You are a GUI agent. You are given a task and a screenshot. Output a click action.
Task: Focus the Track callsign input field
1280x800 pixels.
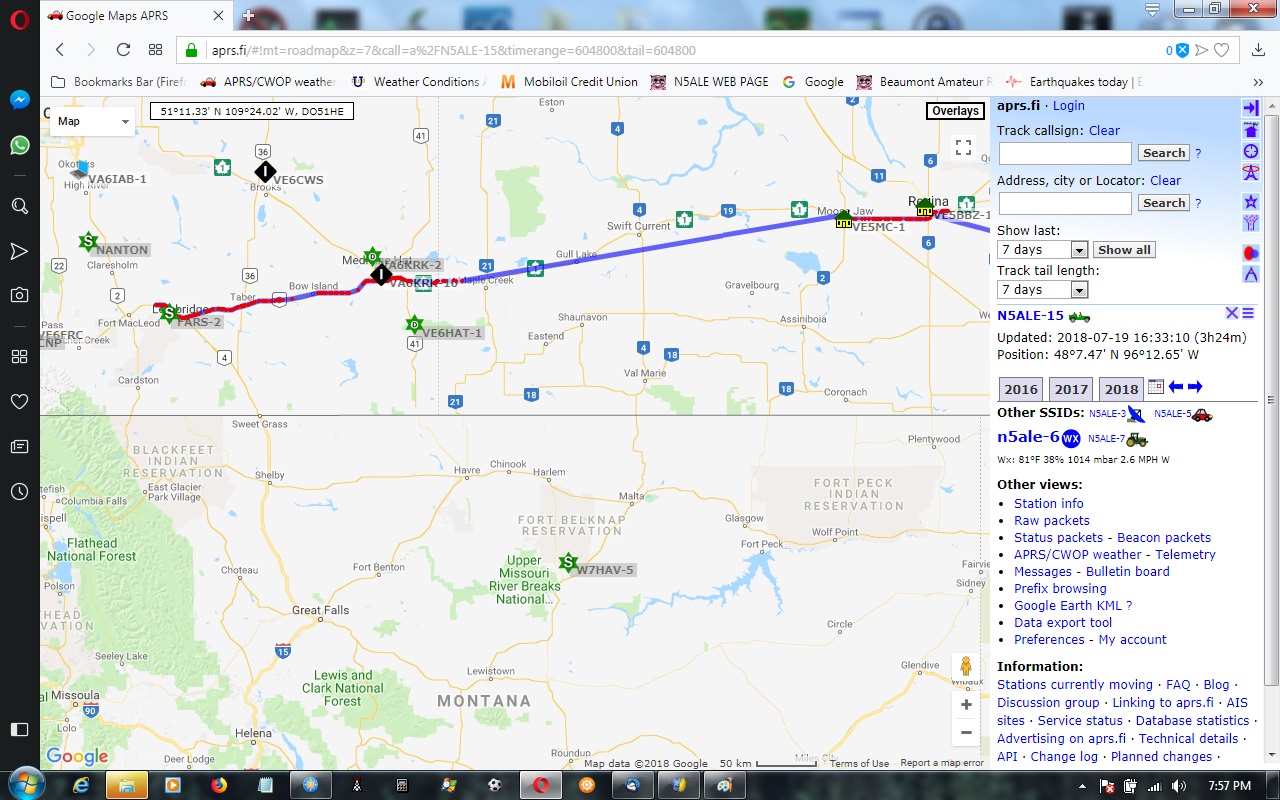click(x=1064, y=153)
